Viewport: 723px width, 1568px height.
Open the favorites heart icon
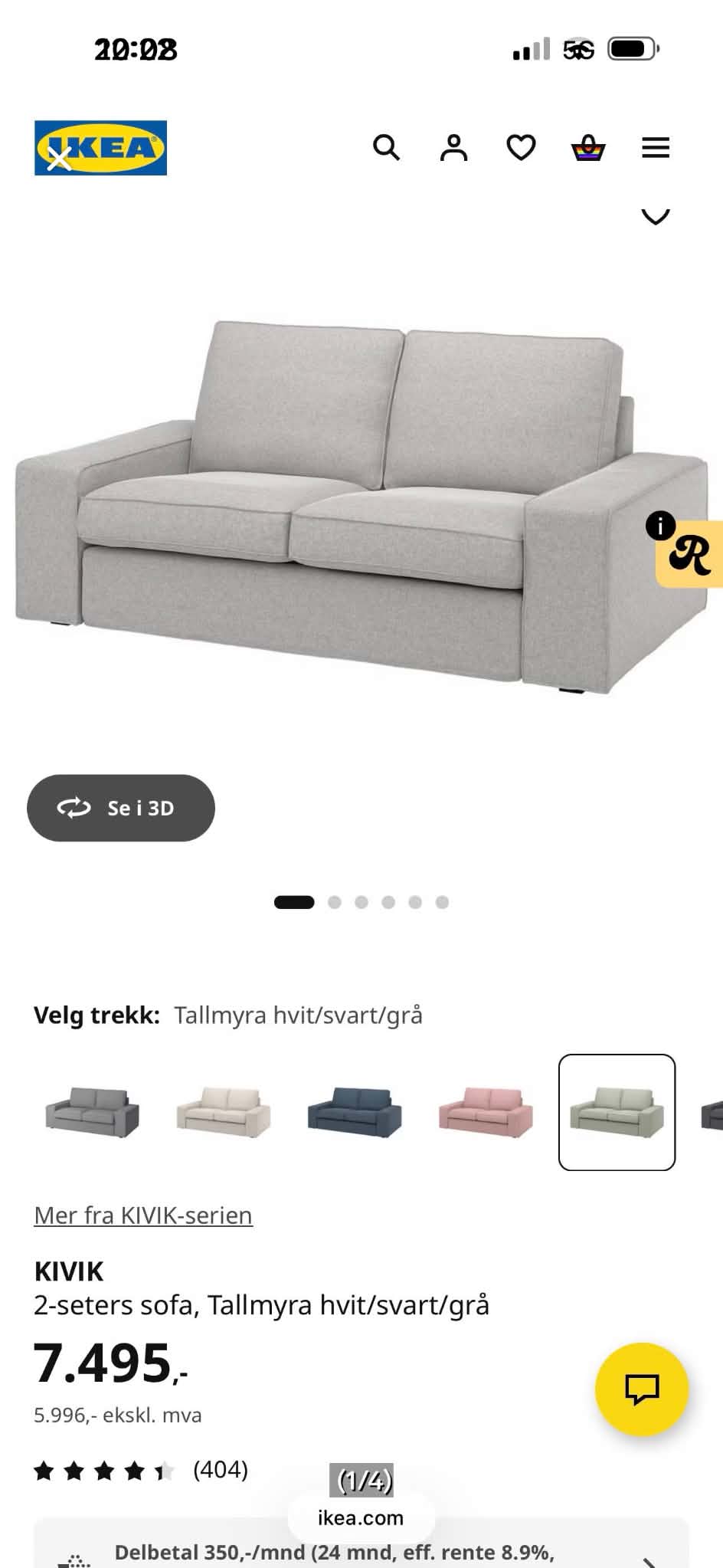pos(521,147)
